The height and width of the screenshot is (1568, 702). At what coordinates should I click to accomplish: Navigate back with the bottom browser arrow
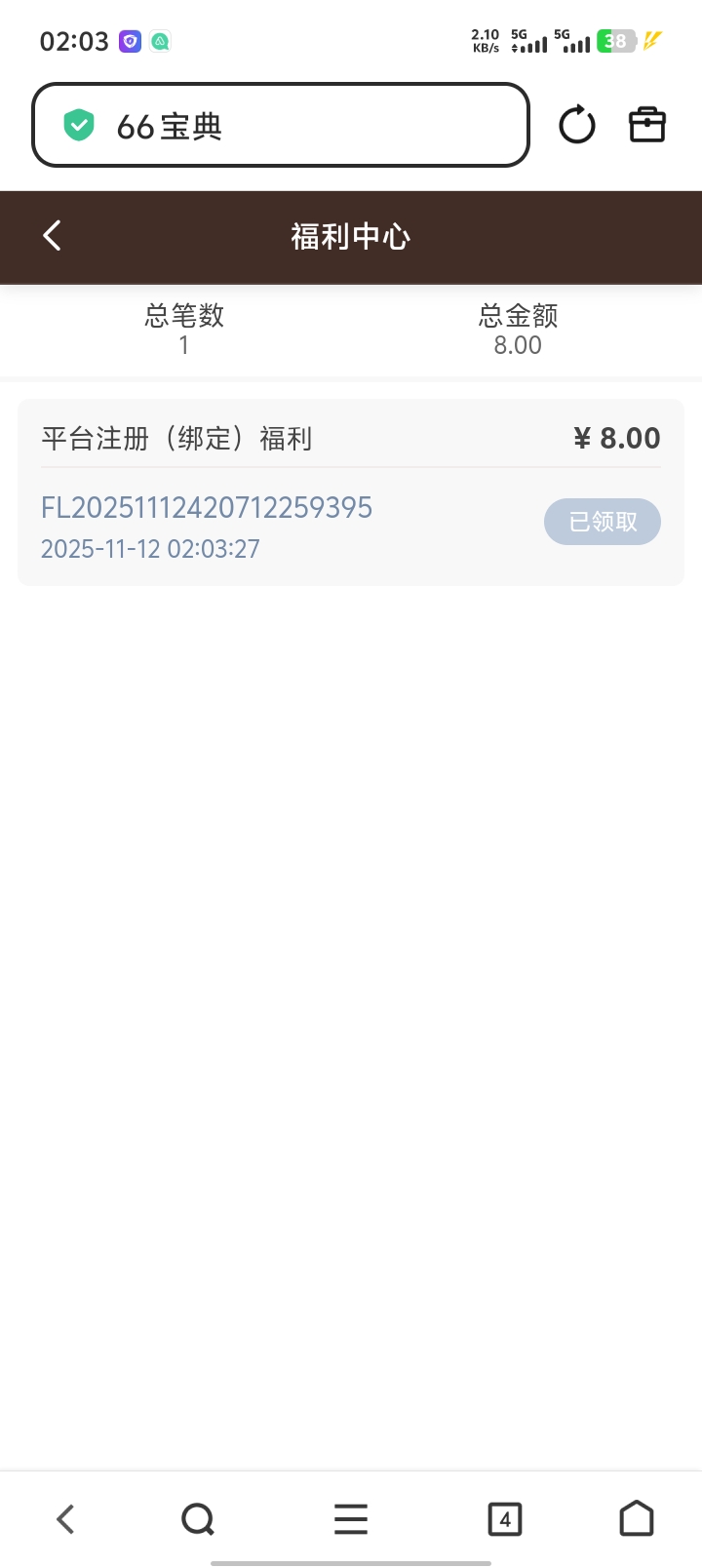[x=65, y=1518]
